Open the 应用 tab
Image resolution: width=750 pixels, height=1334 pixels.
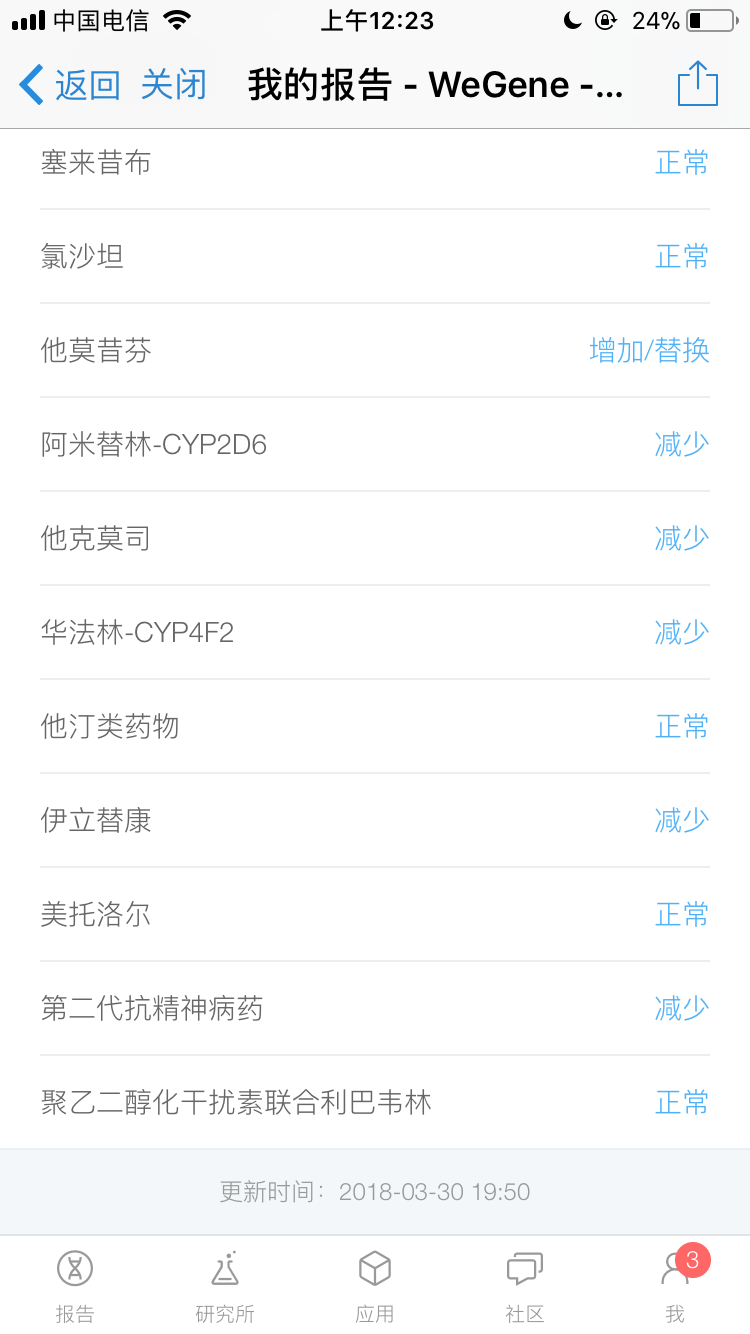[375, 1285]
